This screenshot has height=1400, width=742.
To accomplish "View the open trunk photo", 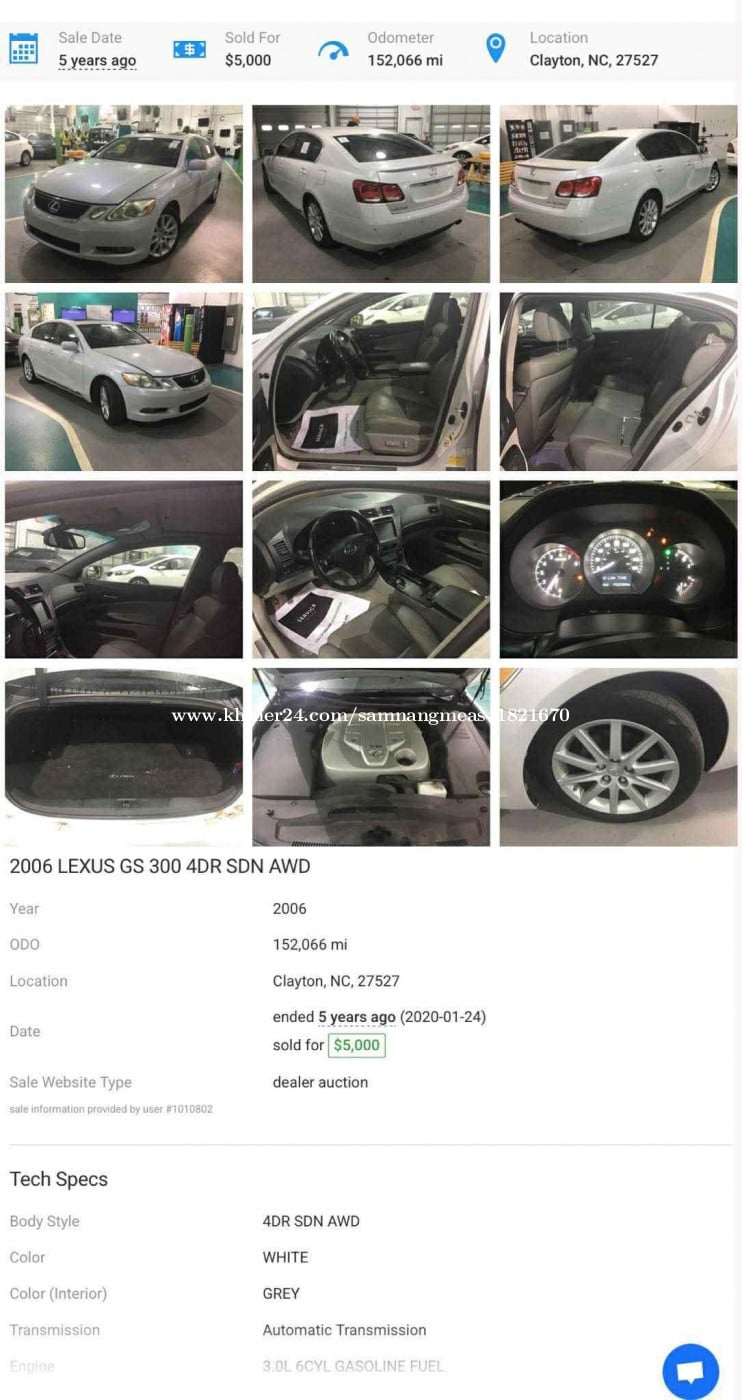I will coord(123,757).
